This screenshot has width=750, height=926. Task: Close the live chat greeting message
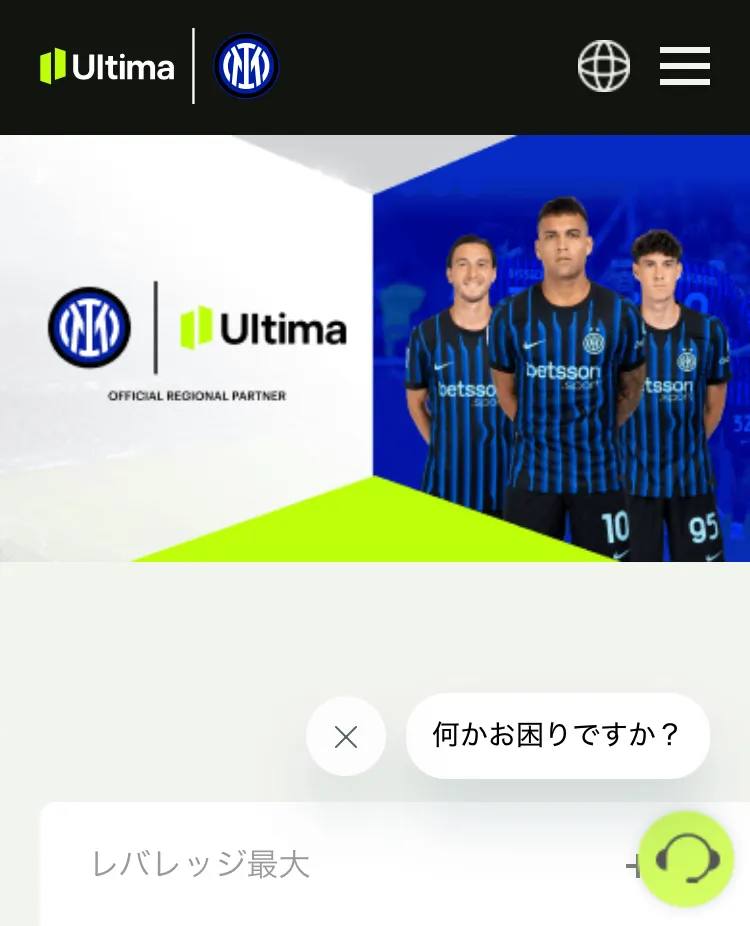pyautogui.click(x=346, y=736)
